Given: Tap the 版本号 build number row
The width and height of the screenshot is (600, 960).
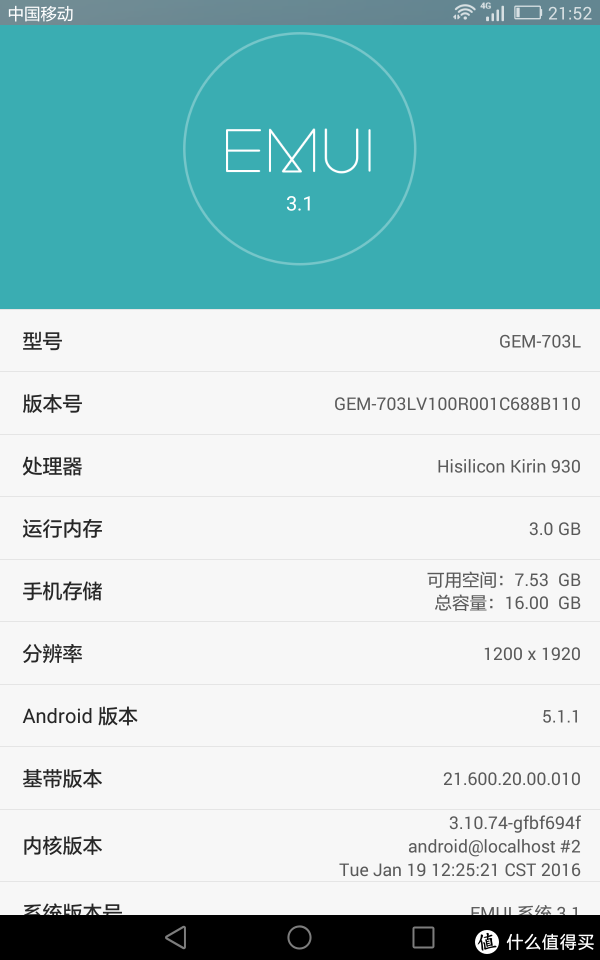Looking at the screenshot, I should click(300, 404).
